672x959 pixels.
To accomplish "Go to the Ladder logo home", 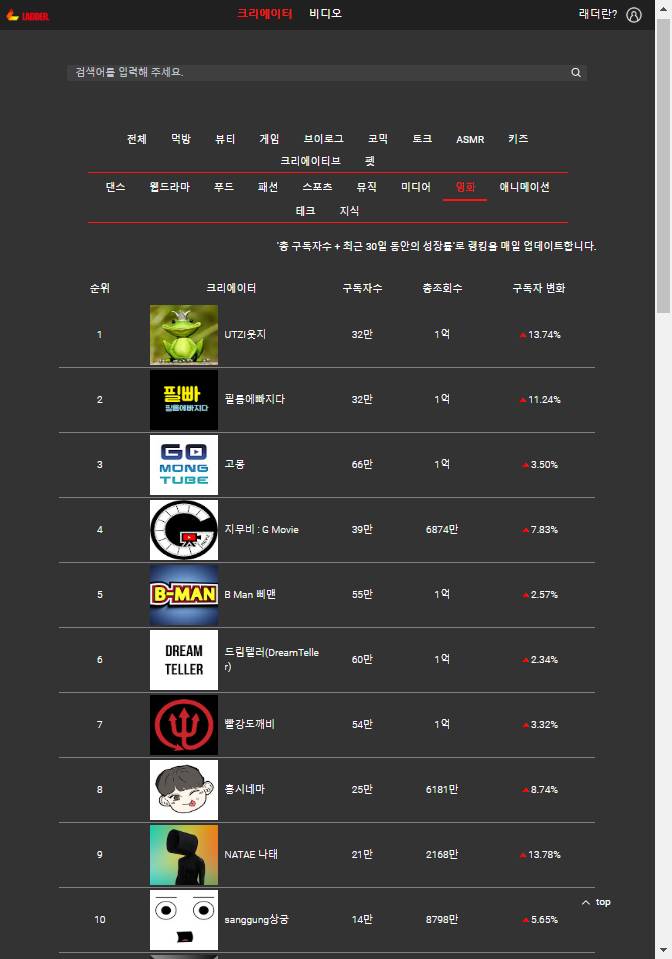I will point(27,15).
